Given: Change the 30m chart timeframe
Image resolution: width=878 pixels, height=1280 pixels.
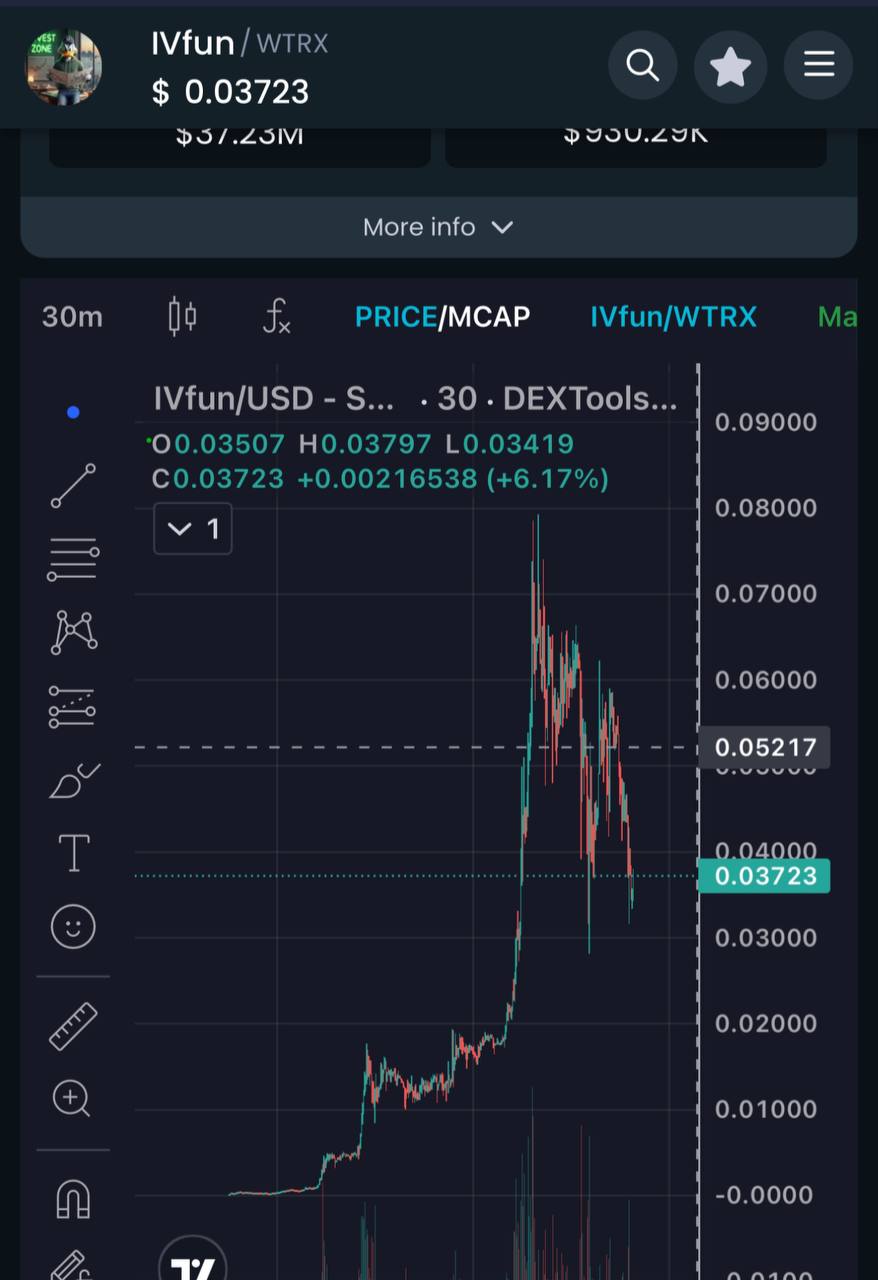Looking at the screenshot, I should point(72,317).
